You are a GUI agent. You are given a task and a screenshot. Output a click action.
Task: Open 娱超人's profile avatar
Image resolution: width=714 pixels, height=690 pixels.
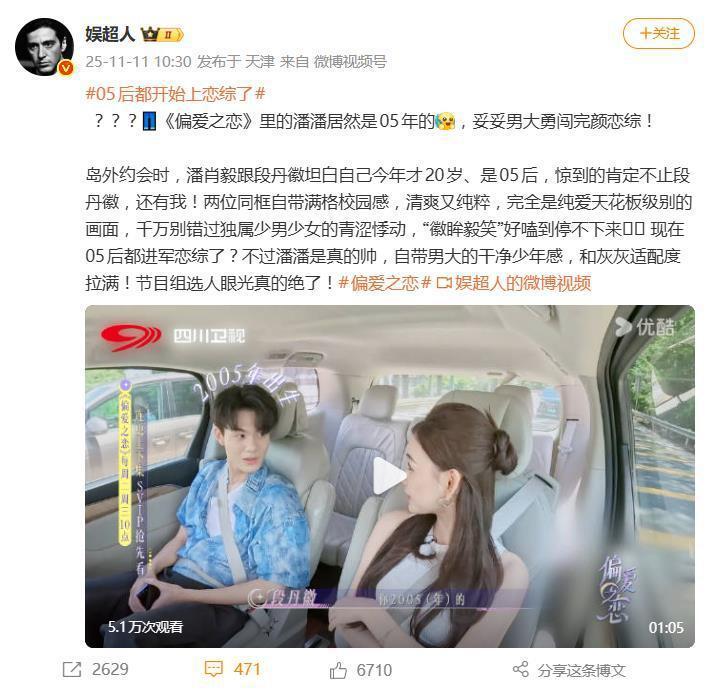pos(44,47)
